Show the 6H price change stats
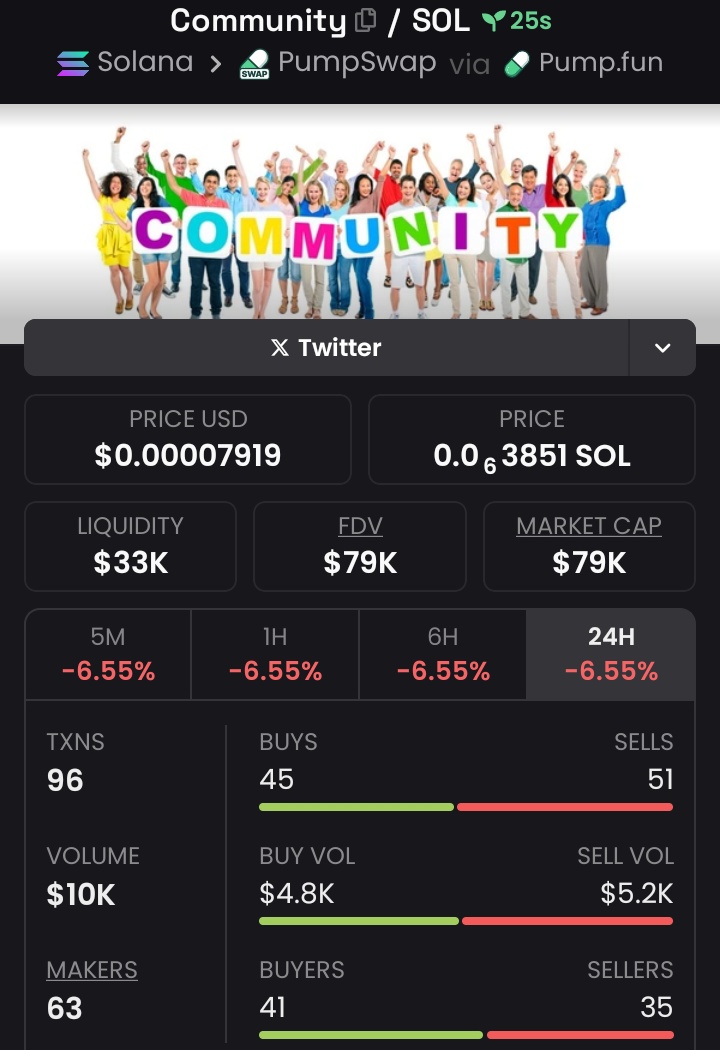Viewport: 720px width, 1050px height. (x=443, y=654)
